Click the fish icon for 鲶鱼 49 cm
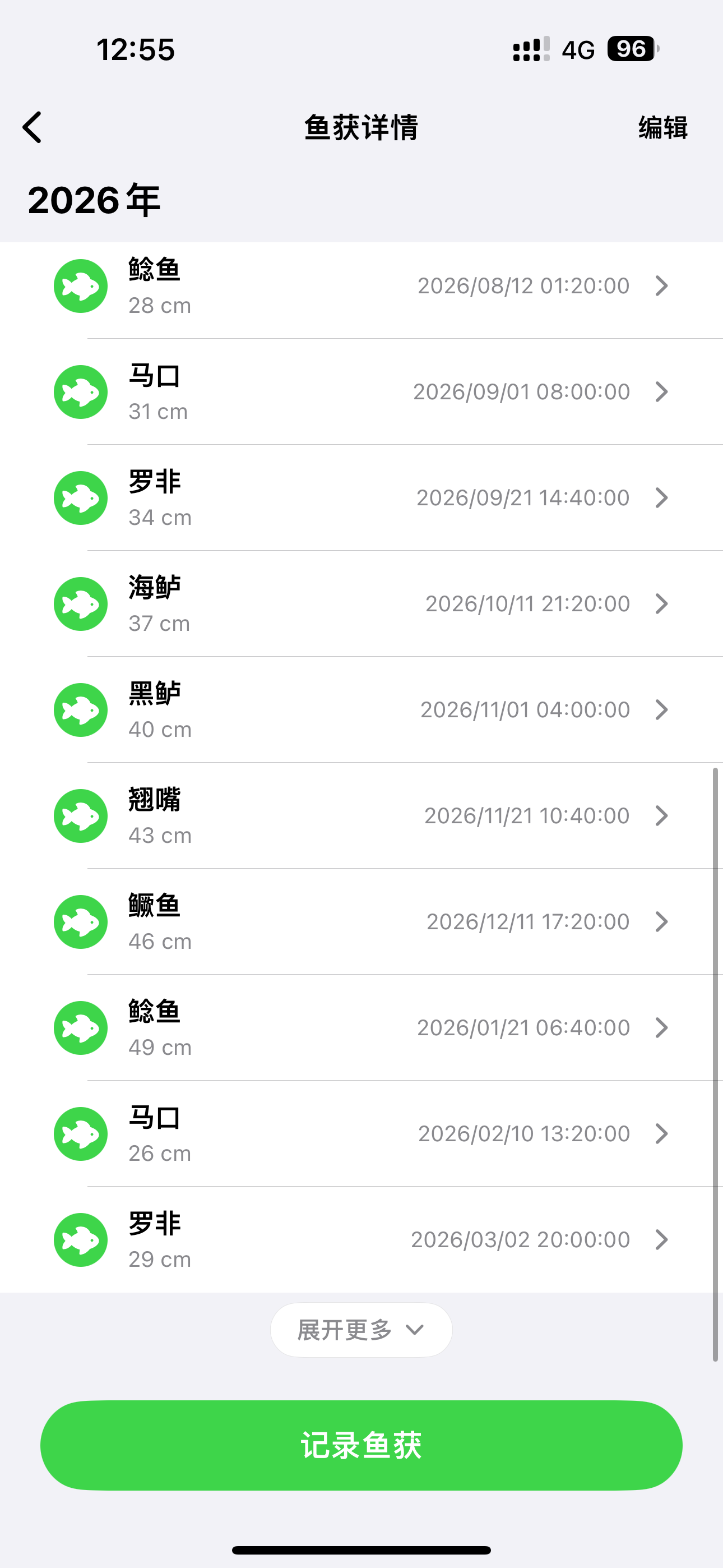Viewport: 723px width, 1568px height. coord(80,1027)
